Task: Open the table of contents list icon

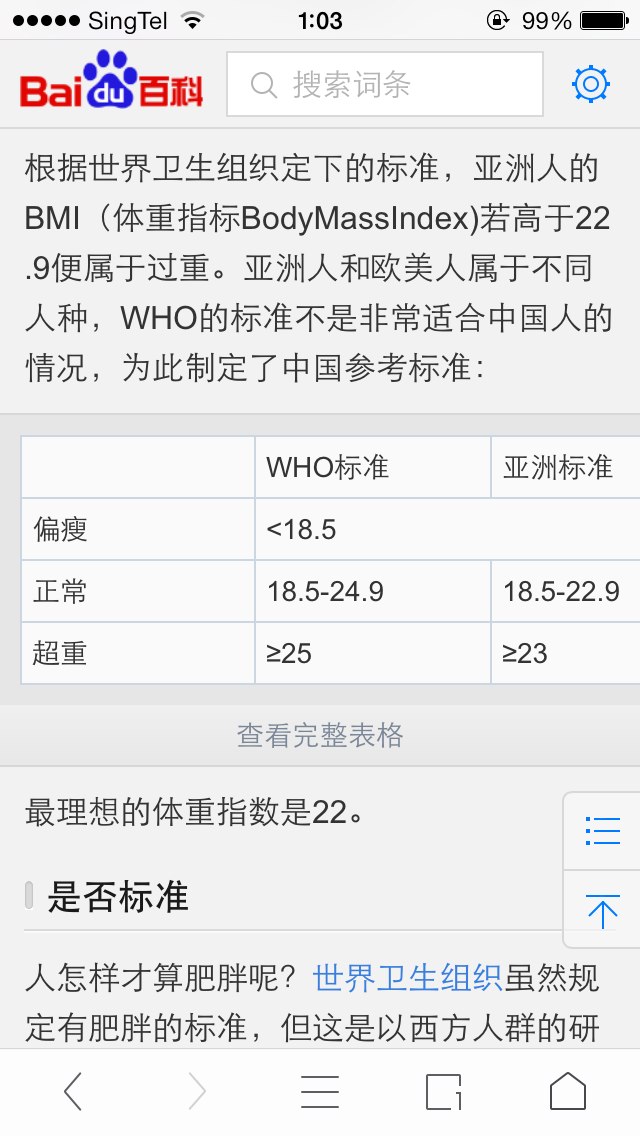Action: (x=602, y=831)
